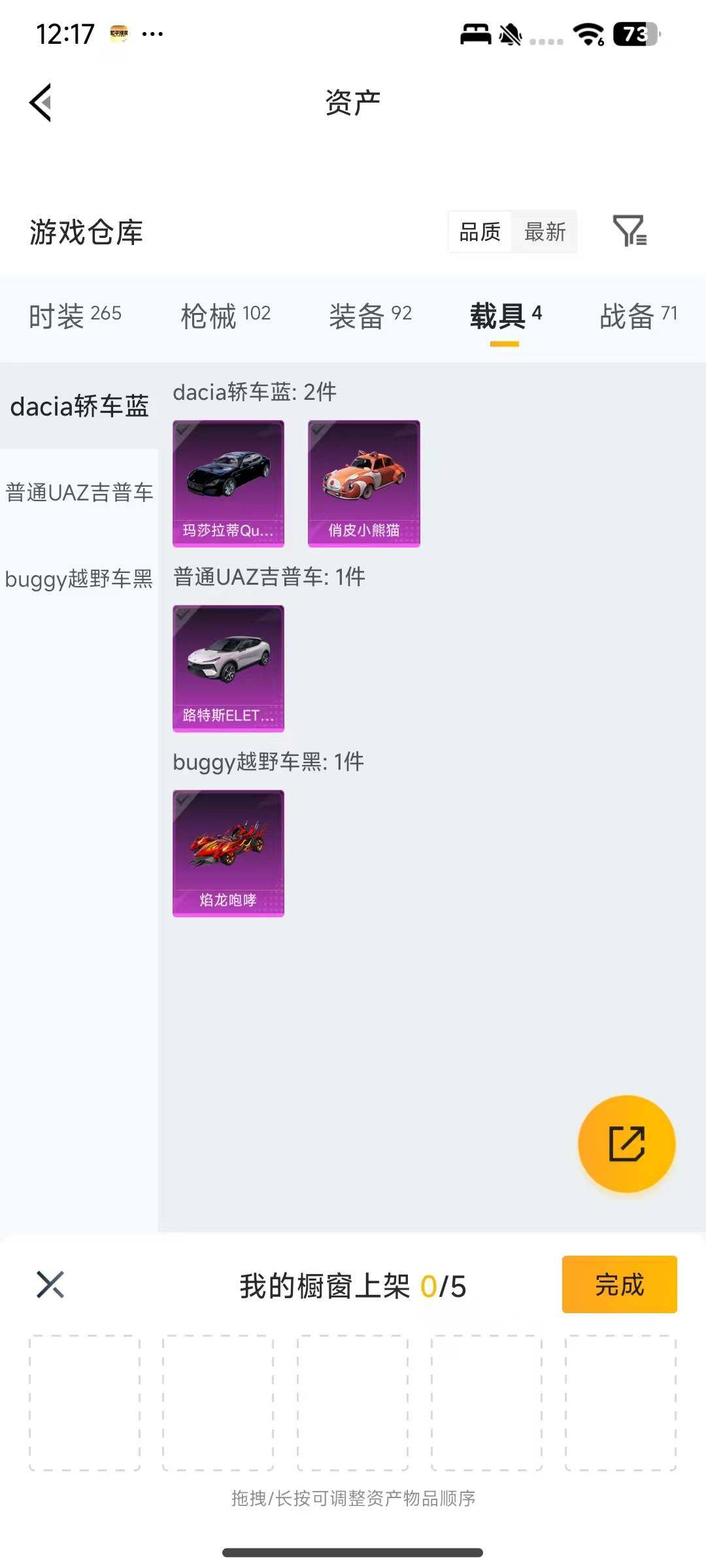Switch sorting to 最新
The height and width of the screenshot is (1568, 706).
pyautogui.click(x=545, y=233)
